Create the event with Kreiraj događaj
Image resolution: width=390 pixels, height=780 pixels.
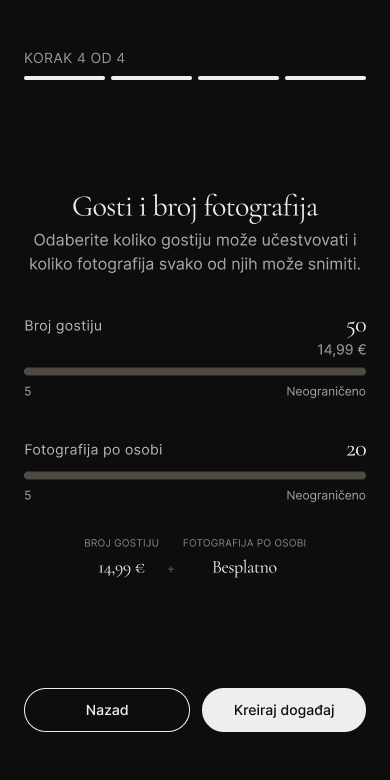[x=284, y=710]
